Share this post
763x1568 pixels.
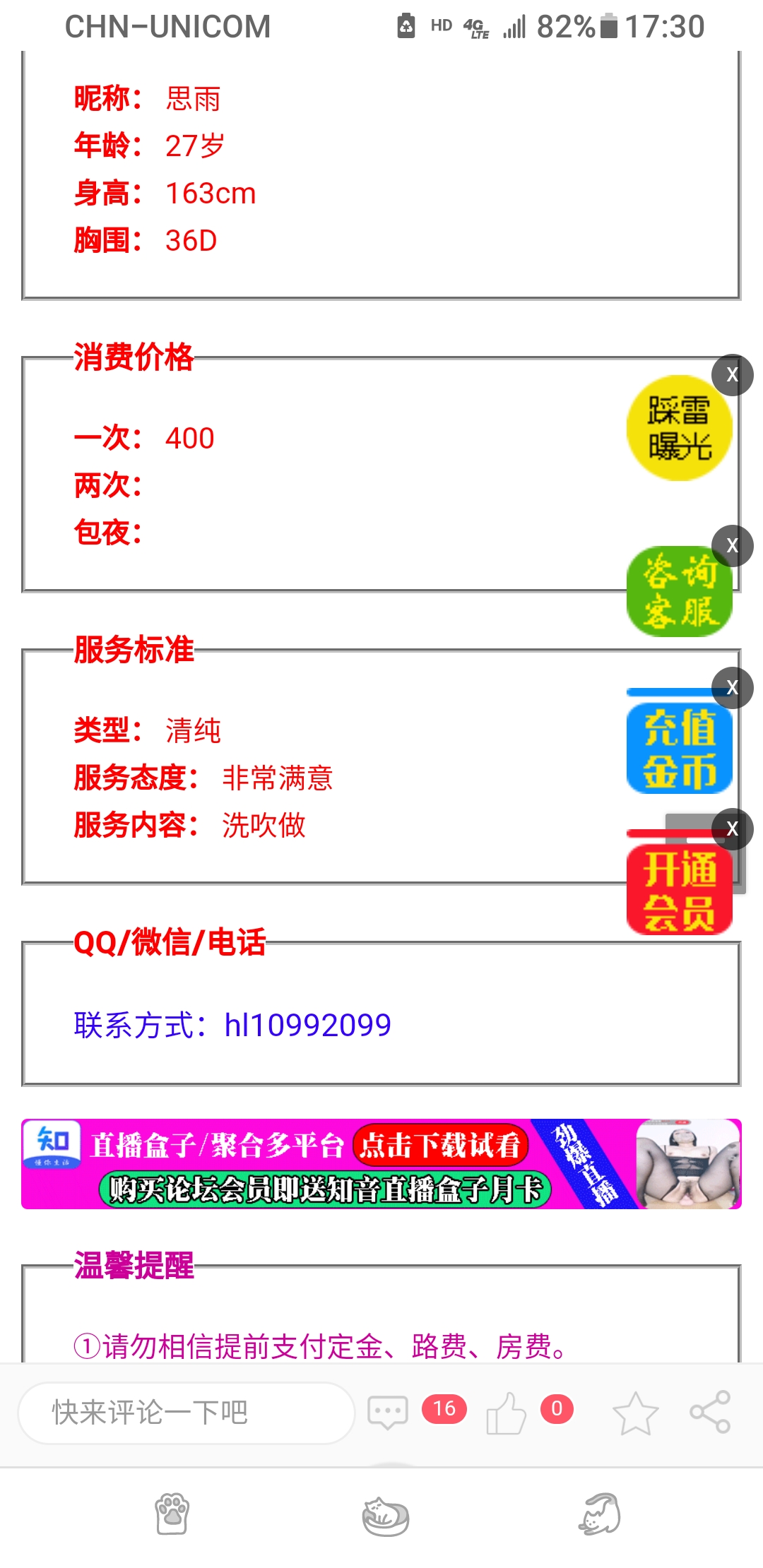[x=710, y=1413]
